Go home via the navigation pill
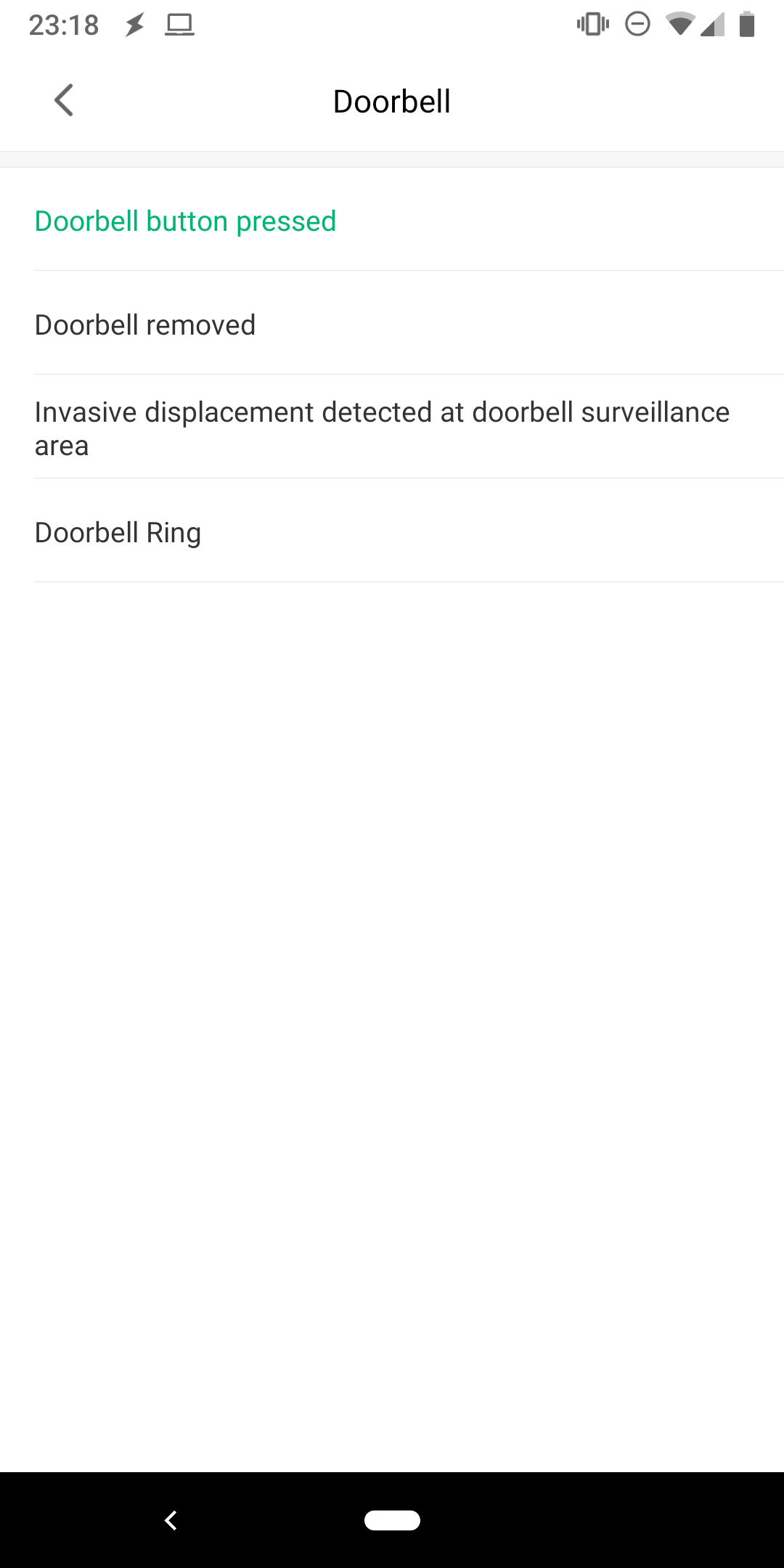 pyautogui.click(x=392, y=1520)
